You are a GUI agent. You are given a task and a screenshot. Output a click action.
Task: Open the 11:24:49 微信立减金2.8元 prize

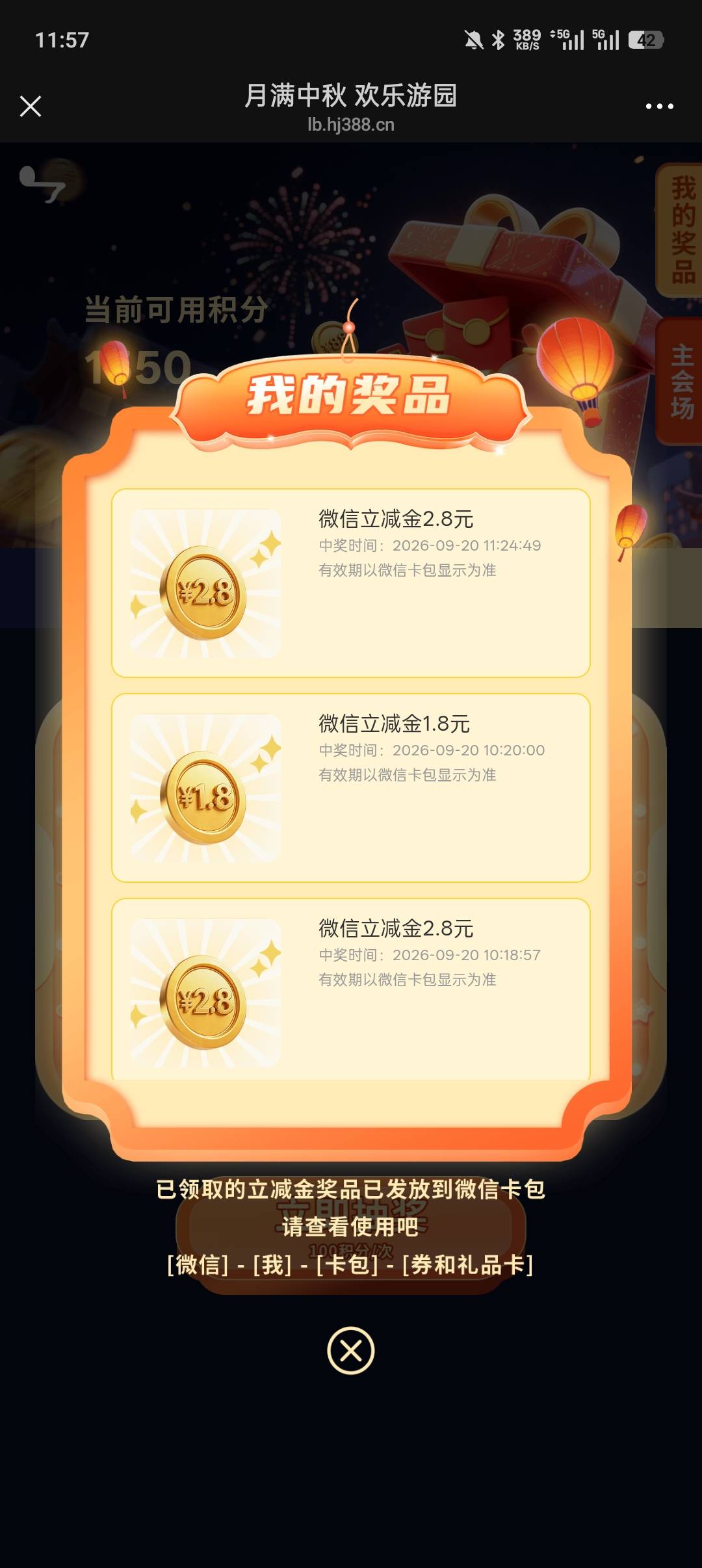[351, 583]
